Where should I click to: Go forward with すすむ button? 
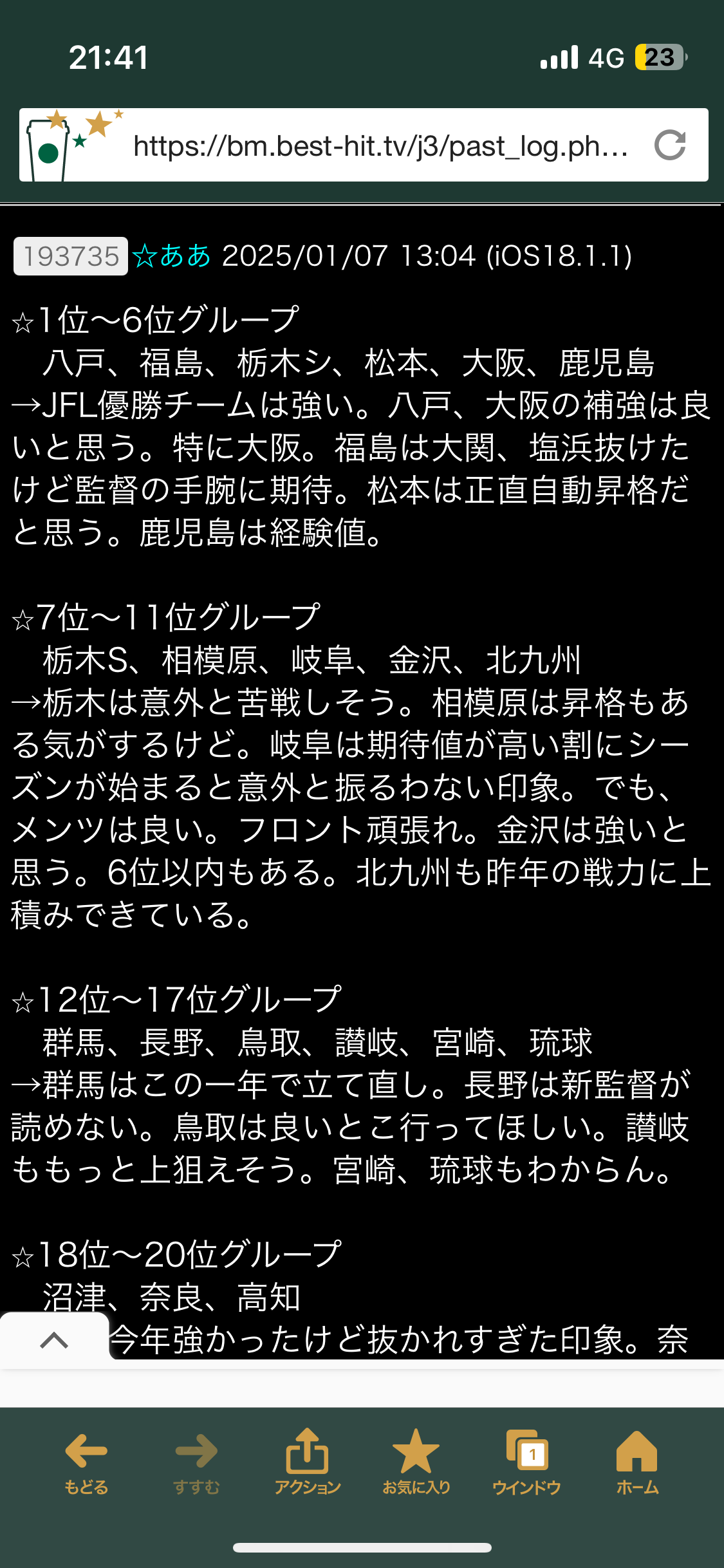pos(196,1462)
